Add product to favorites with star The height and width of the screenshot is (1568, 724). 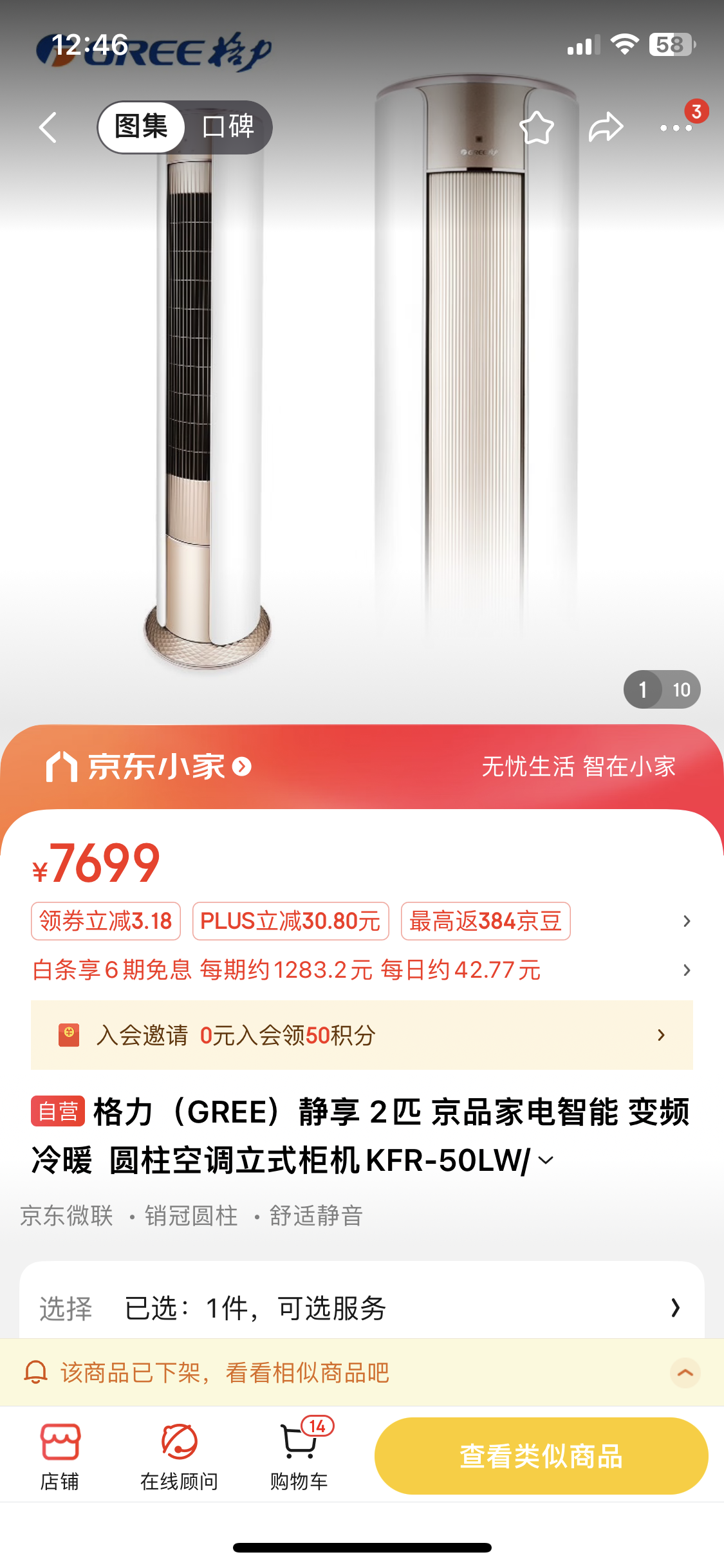536,127
